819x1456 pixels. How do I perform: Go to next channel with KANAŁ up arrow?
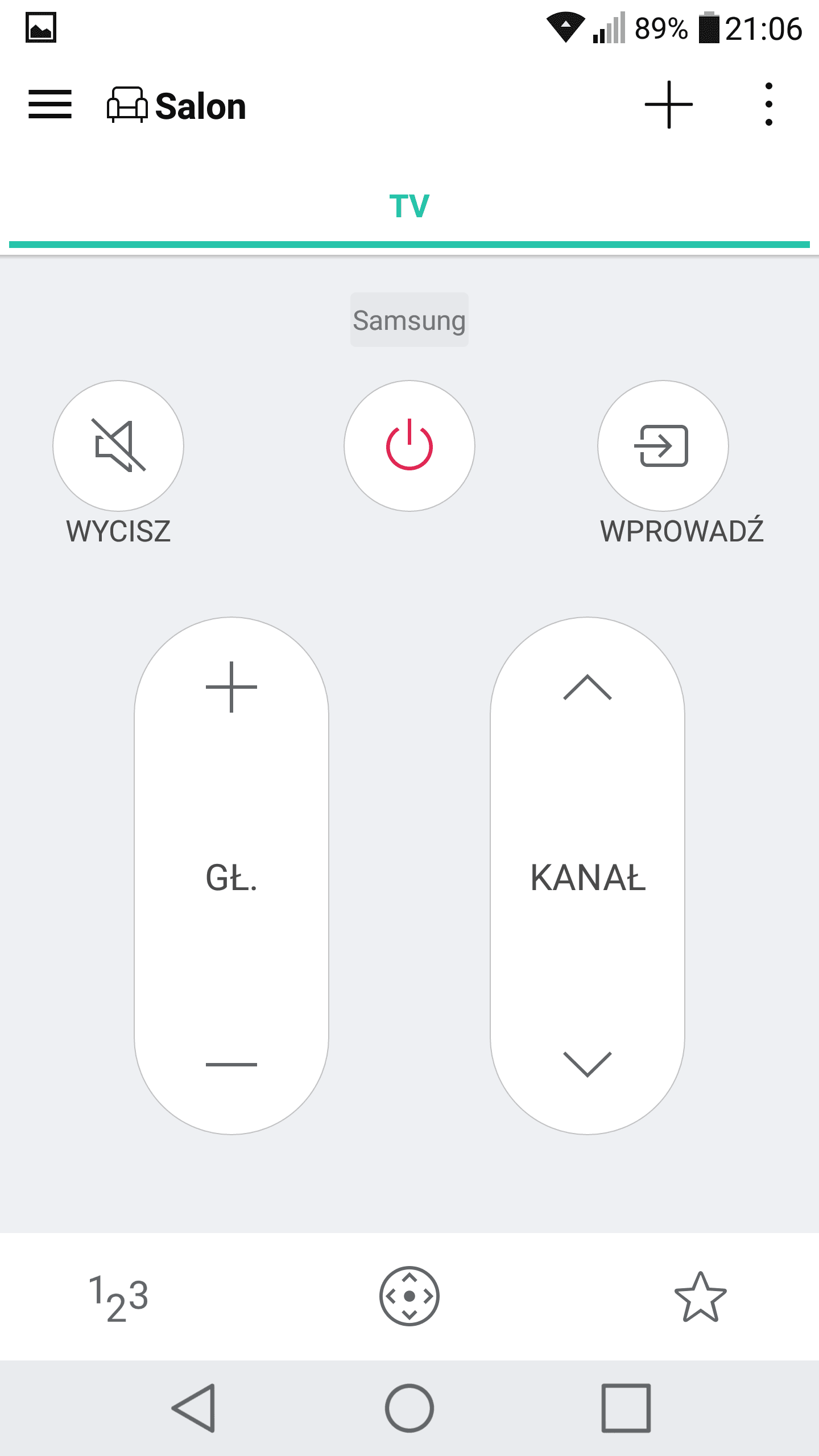click(588, 687)
